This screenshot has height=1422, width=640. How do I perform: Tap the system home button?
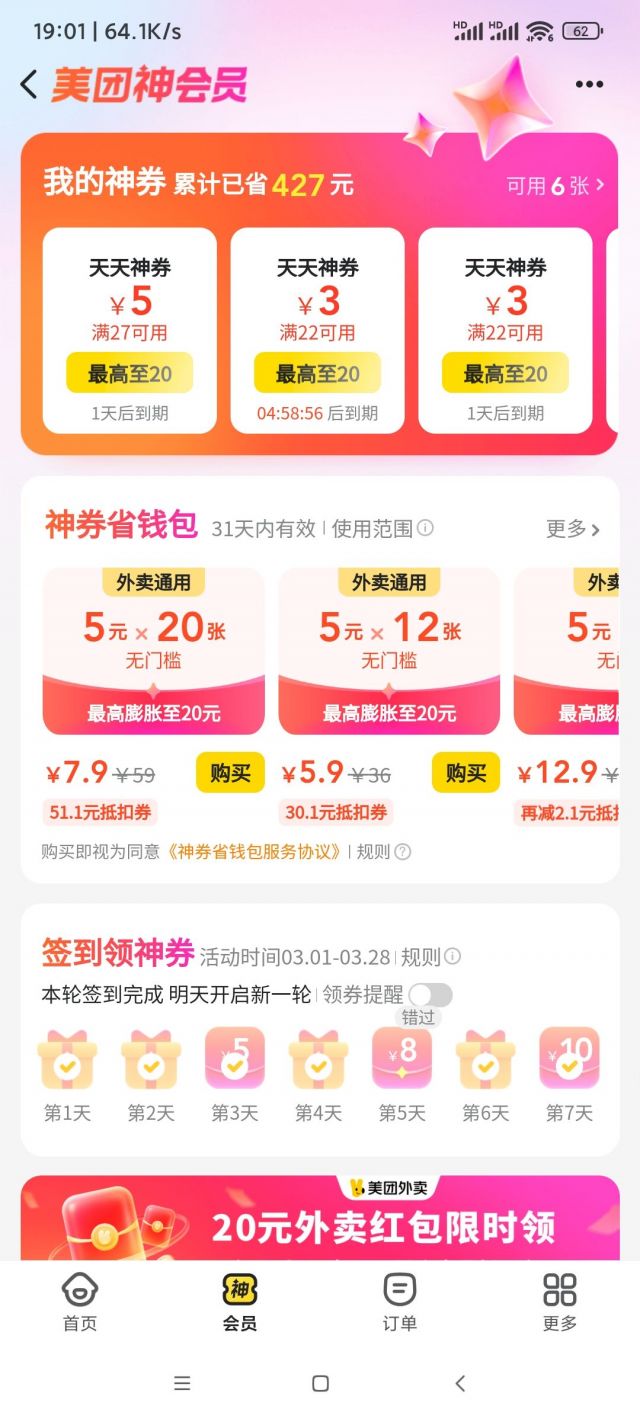[x=320, y=1384]
